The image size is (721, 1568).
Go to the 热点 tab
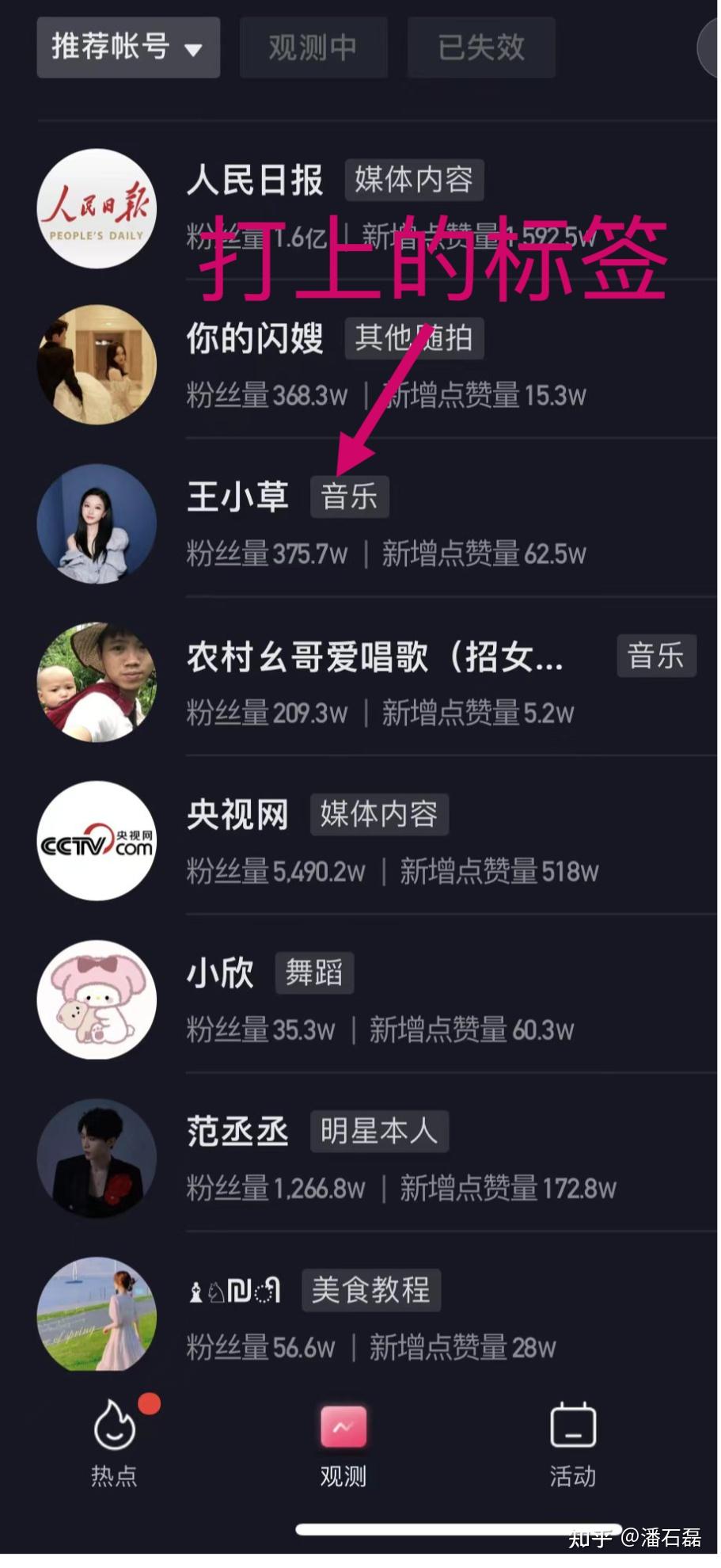(116, 1443)
